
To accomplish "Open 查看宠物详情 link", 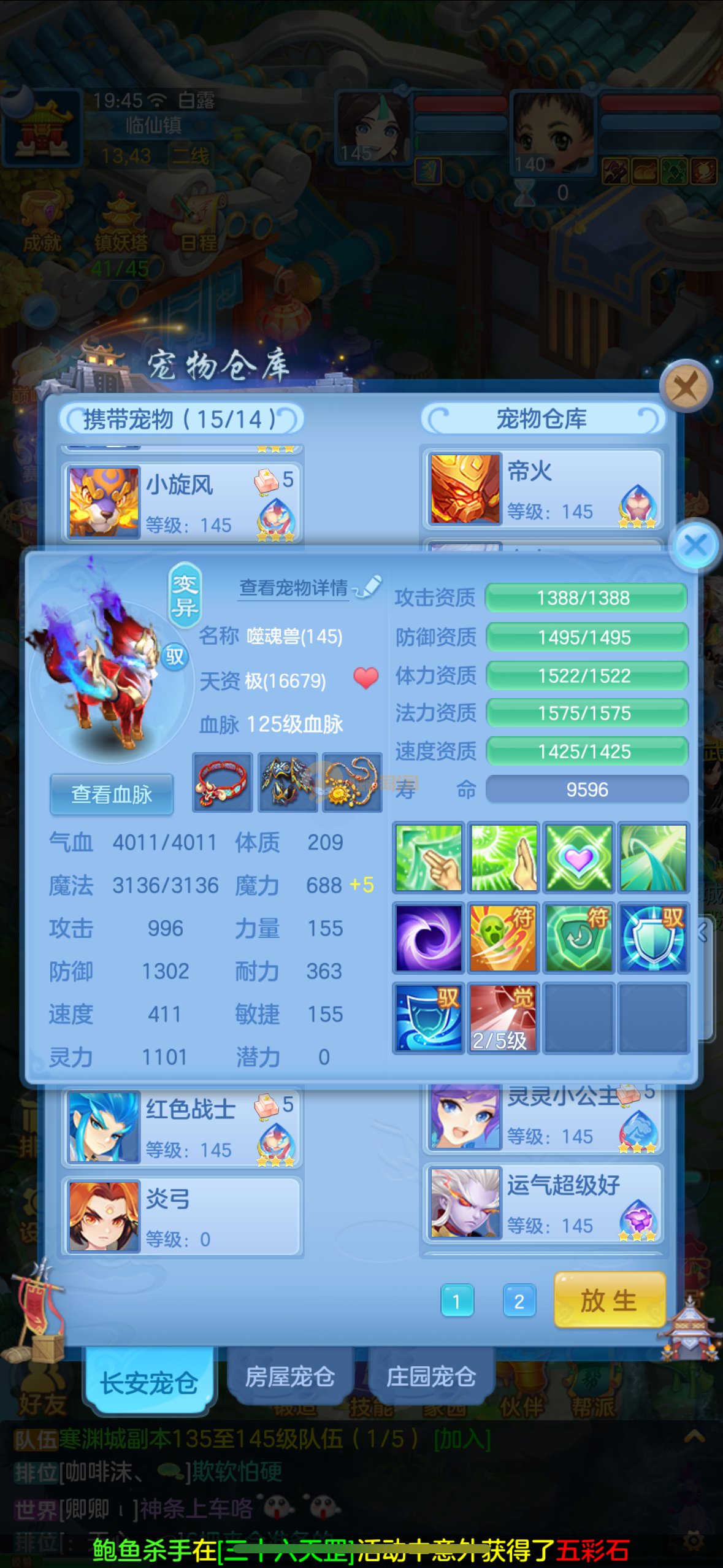I will [x=294, y=588].
